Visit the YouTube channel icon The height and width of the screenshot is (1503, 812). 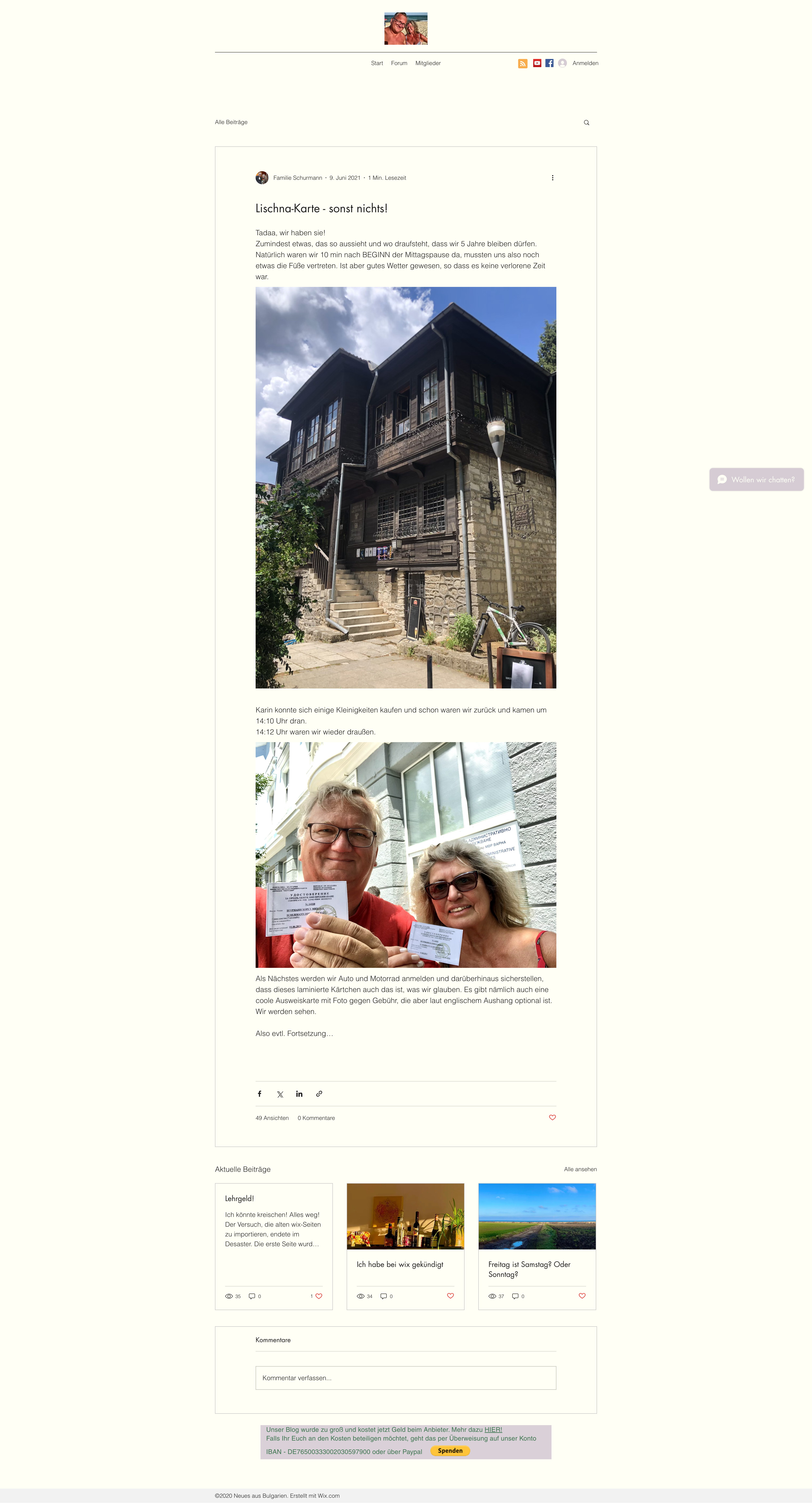point(537,63)
